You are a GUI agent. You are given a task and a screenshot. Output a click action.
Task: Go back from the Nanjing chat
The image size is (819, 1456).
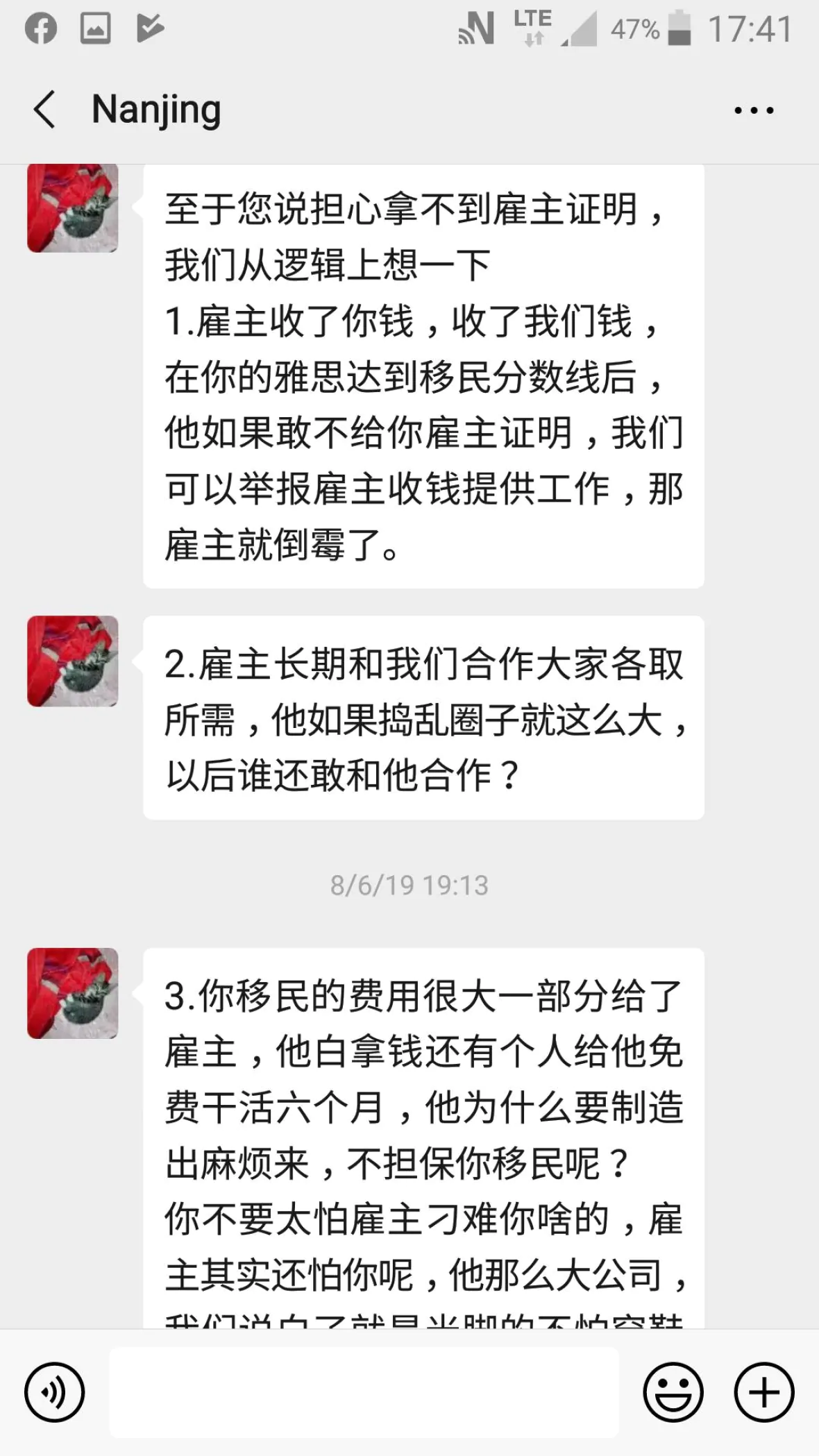coord(44,110)
